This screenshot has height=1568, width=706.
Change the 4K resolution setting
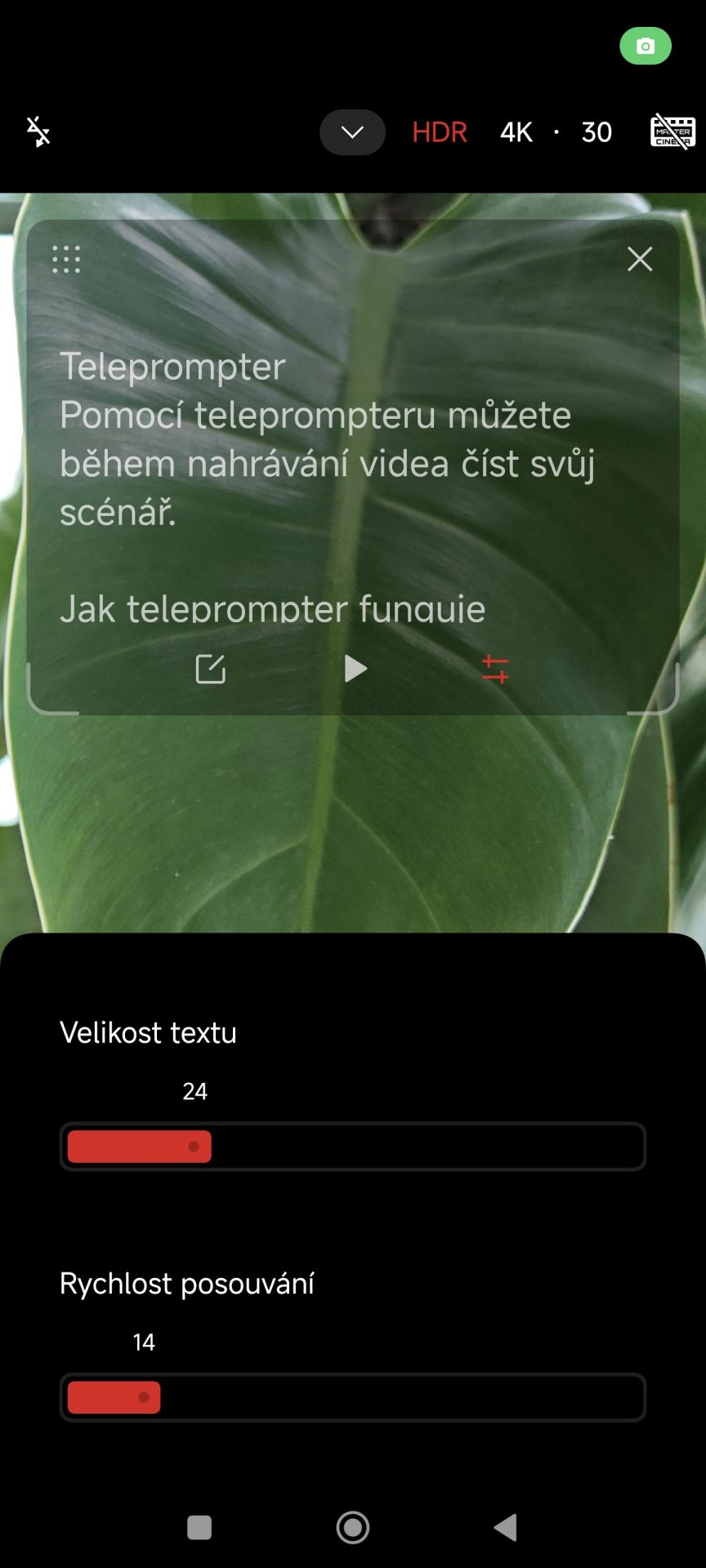pyautogui.click(x=516, y=132)
